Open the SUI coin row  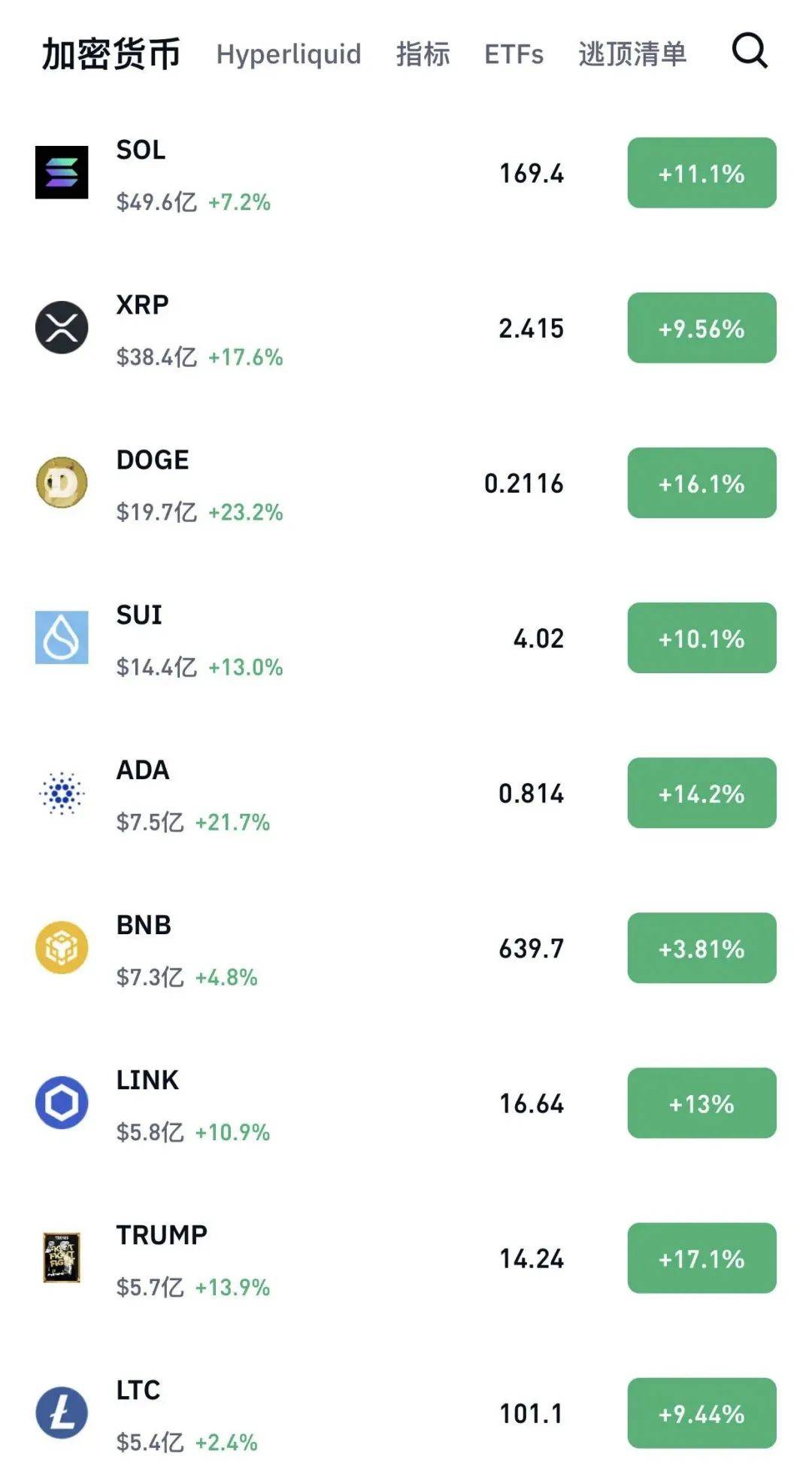[301, 638]
